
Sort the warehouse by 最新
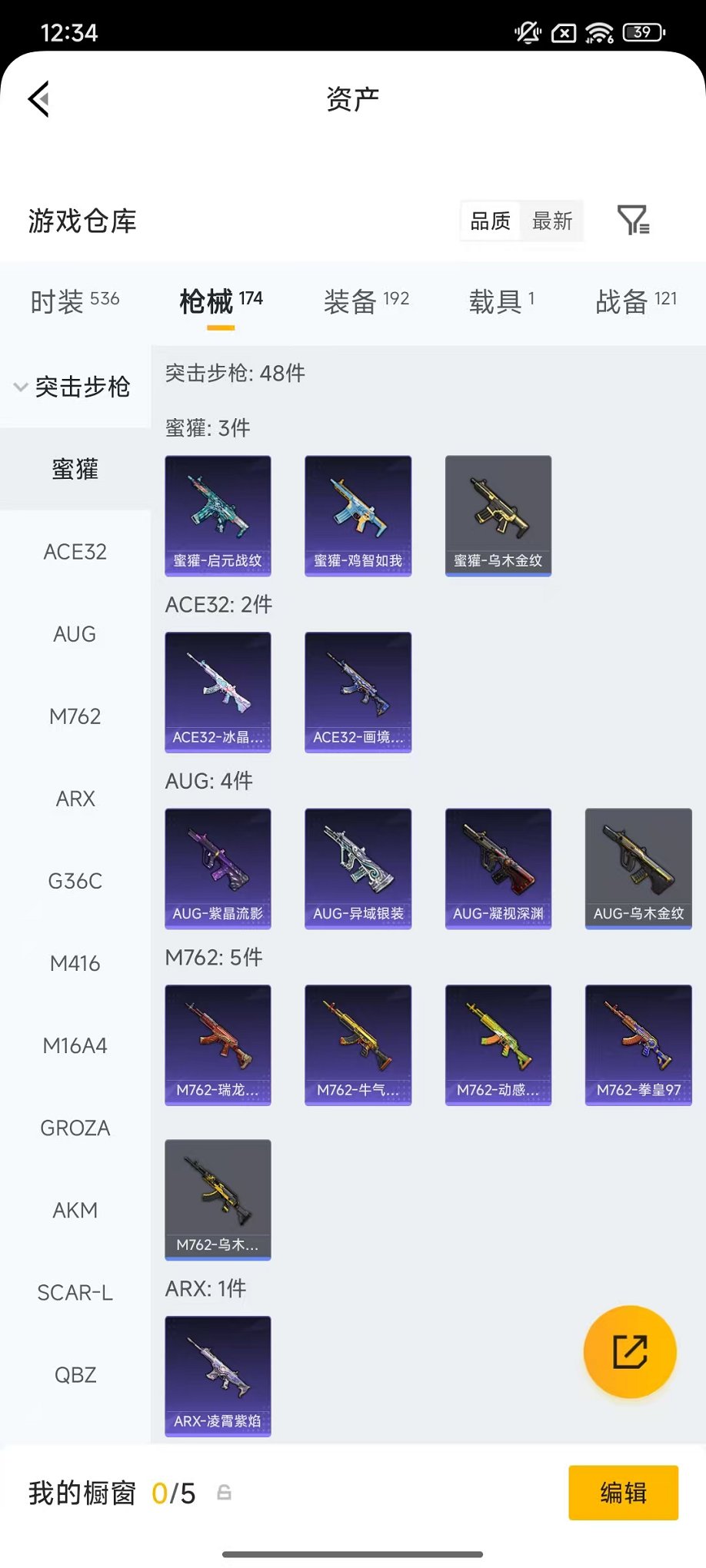tap(552, 221)
